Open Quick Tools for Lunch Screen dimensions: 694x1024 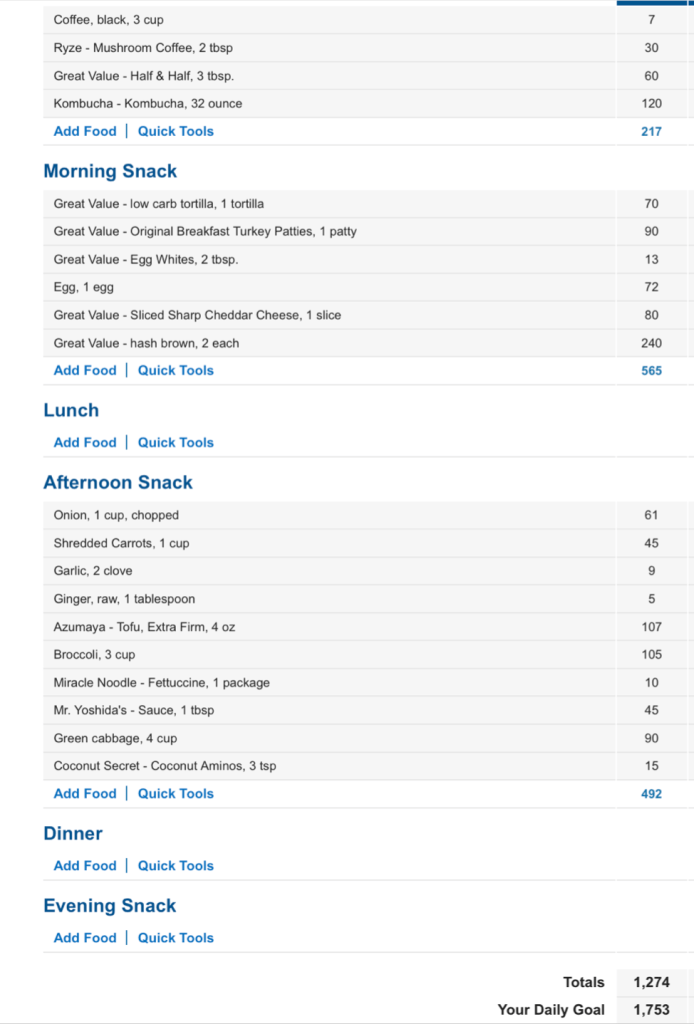coord(176,442)
